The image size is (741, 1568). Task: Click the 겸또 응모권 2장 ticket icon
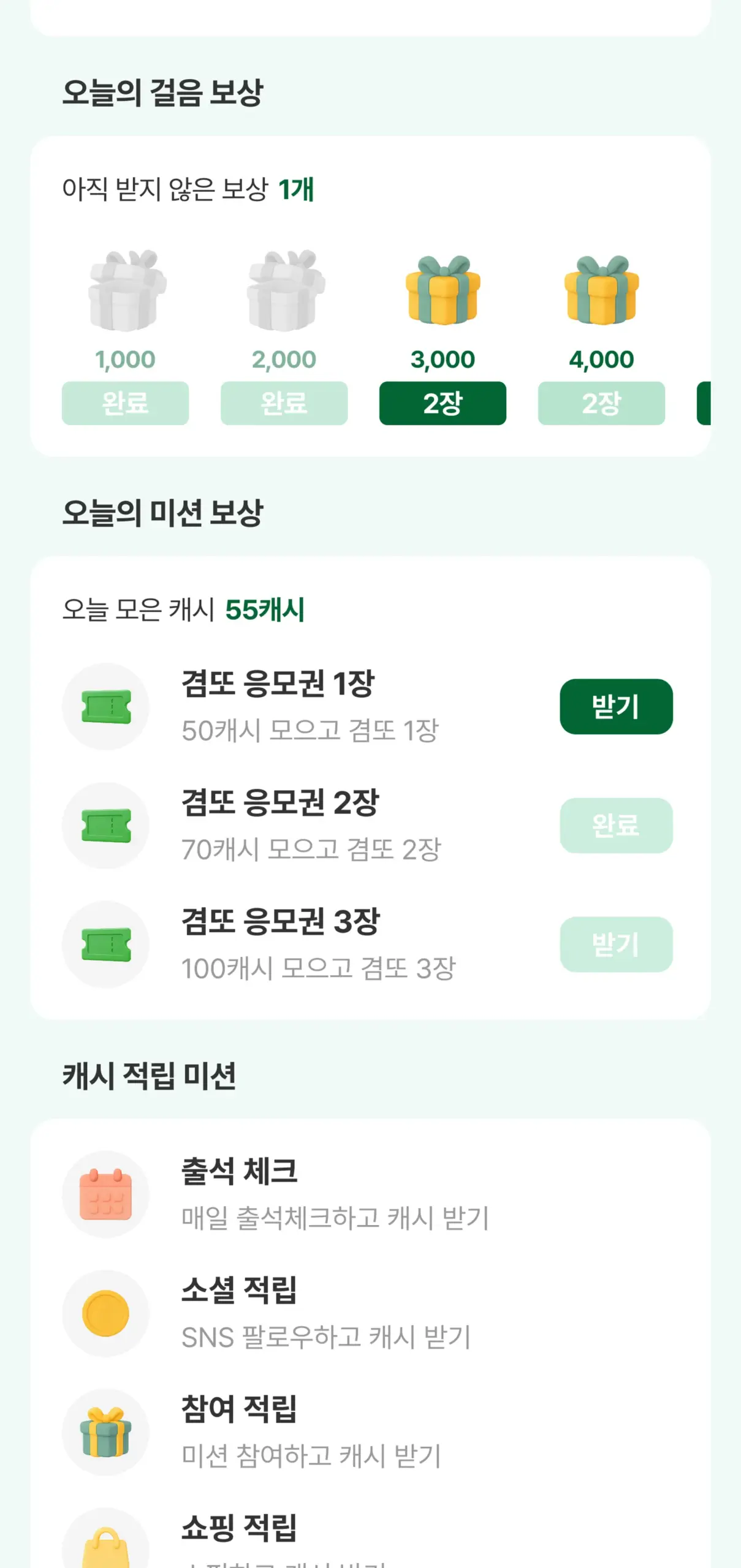tap(105, 826)
